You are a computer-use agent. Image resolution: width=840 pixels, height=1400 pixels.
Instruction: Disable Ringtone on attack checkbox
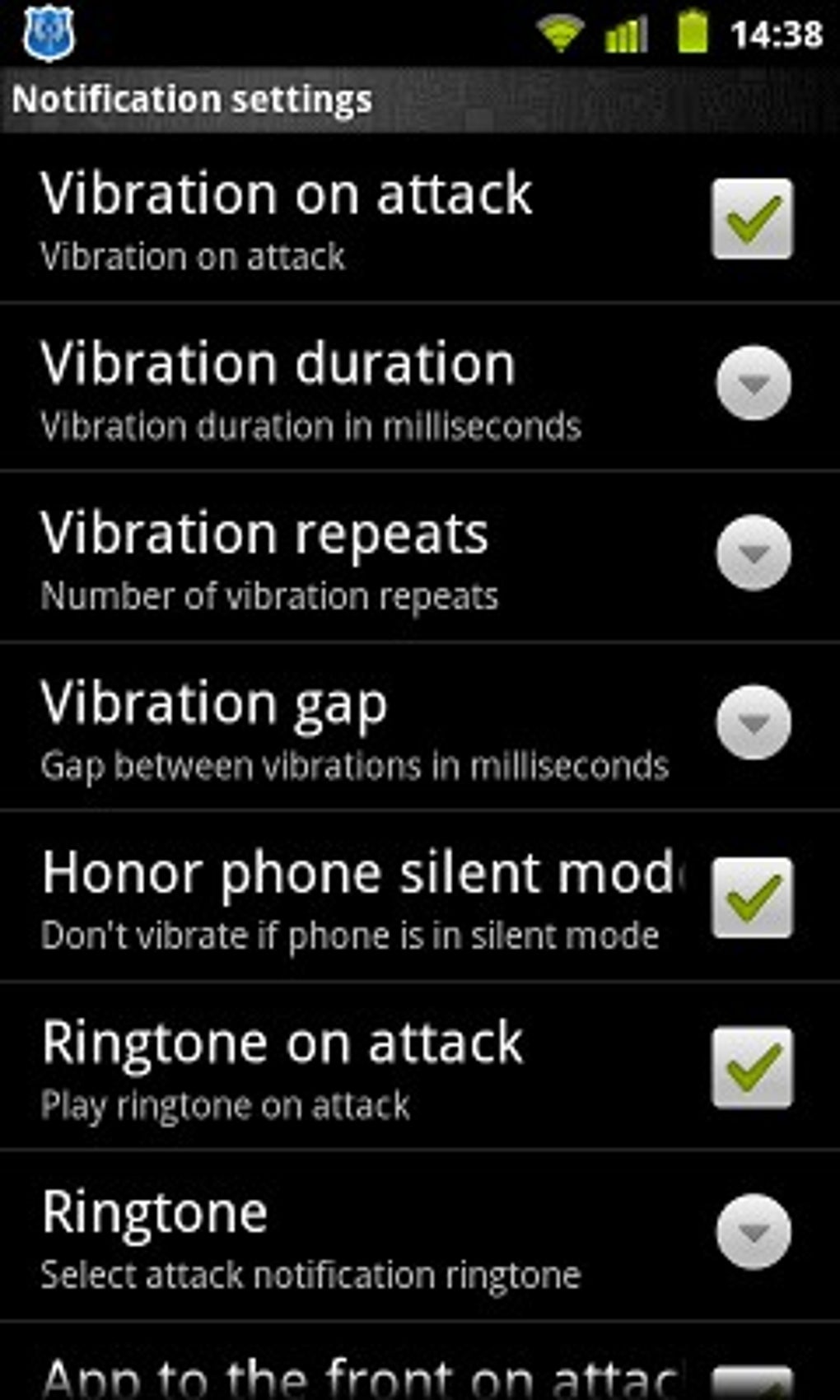pos(752,1067)
